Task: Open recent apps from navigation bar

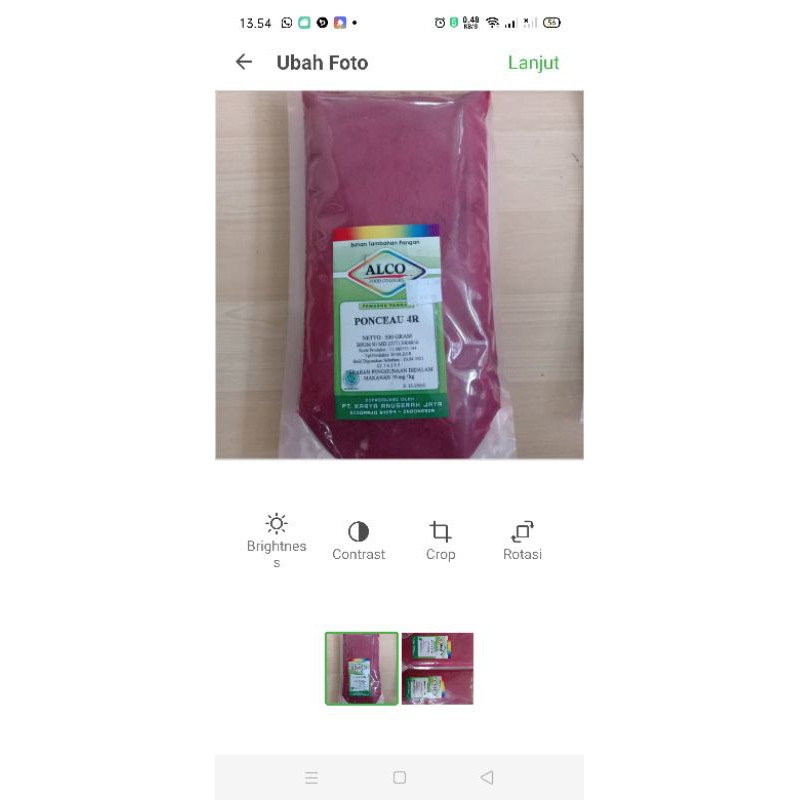Action: click(x=311, y=777)
